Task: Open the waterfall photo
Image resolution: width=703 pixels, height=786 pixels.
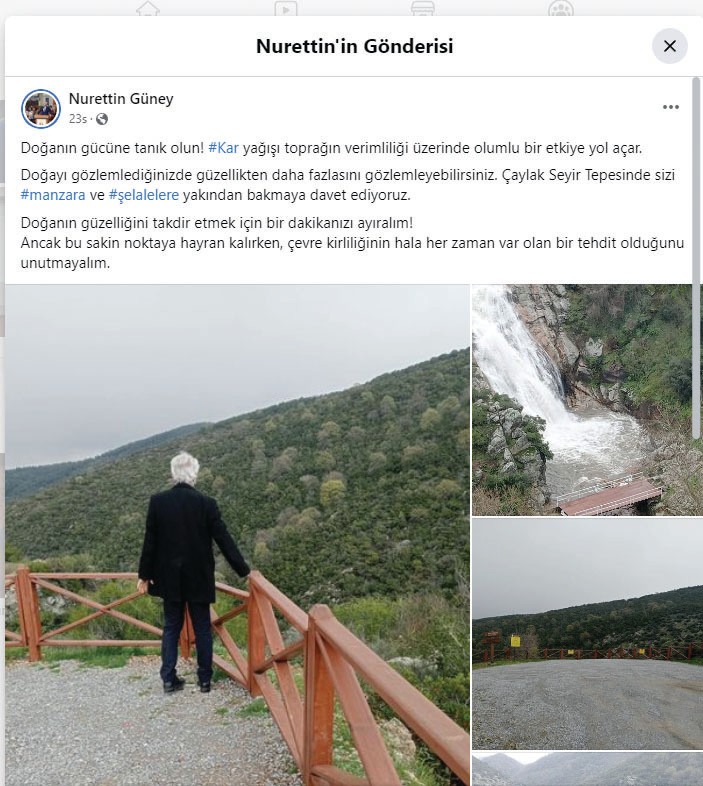Action: pyautogui.click(x=587, y=399)
